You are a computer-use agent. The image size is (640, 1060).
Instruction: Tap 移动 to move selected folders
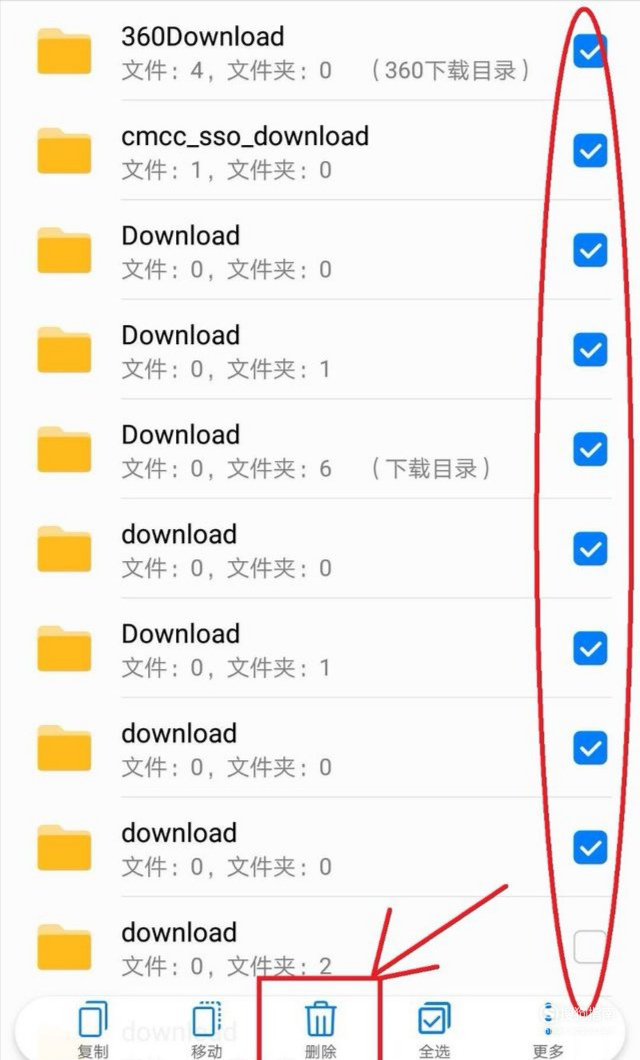(x=207, y=1028)
